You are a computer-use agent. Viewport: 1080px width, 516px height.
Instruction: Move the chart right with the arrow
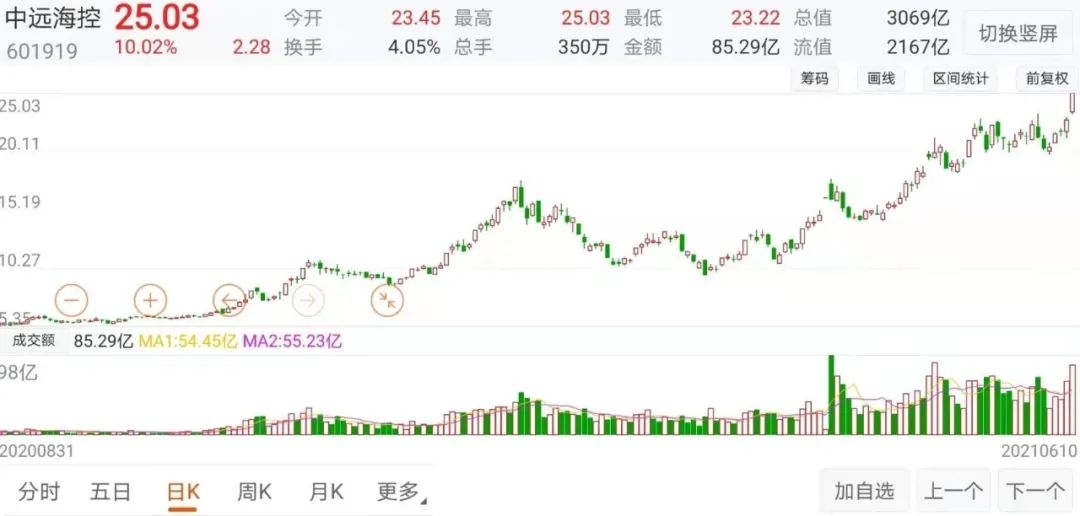(x=308, y=299)
